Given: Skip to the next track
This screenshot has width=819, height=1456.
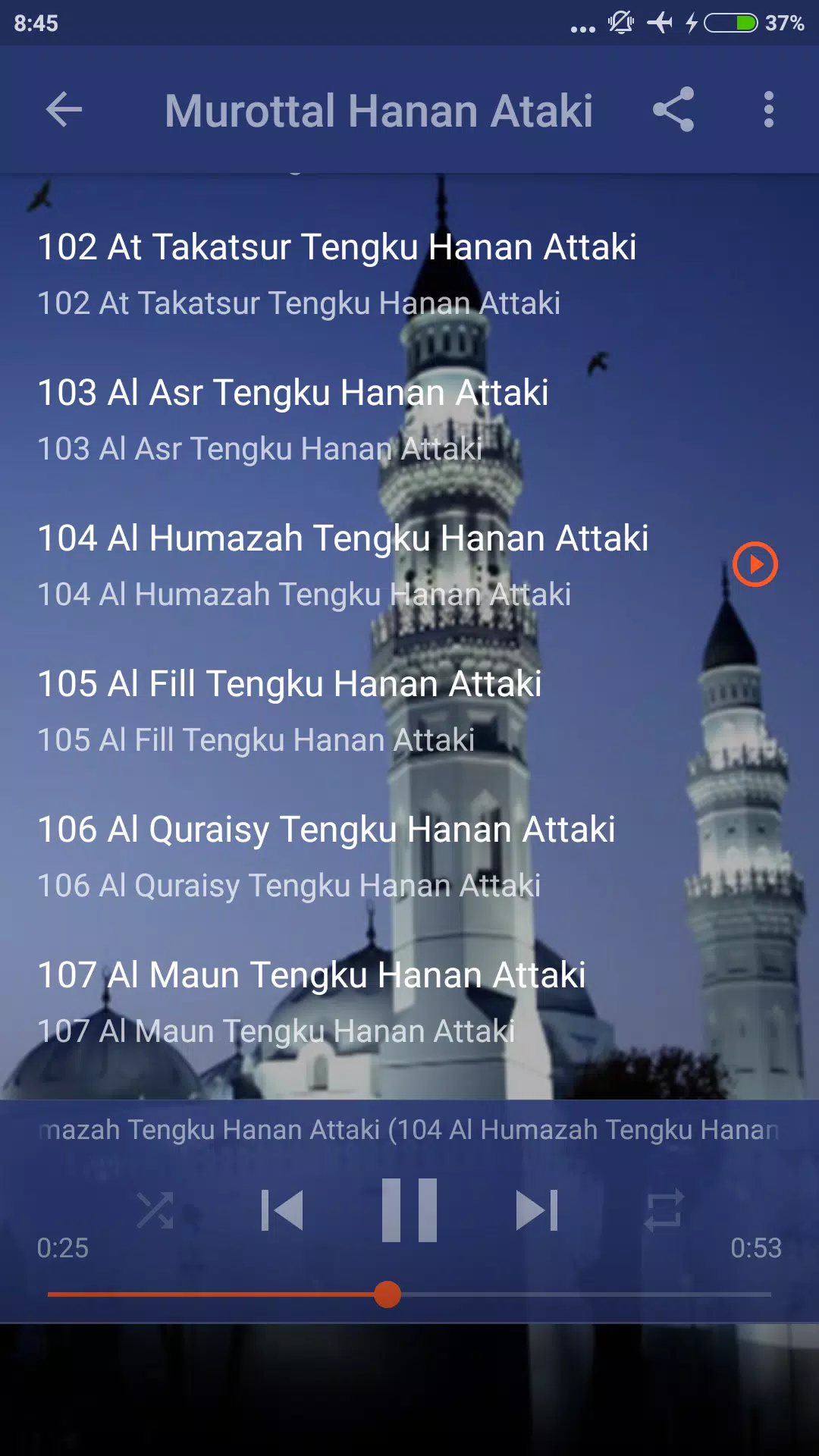Looking at the screenshot, I should [x=537, y=1210].
